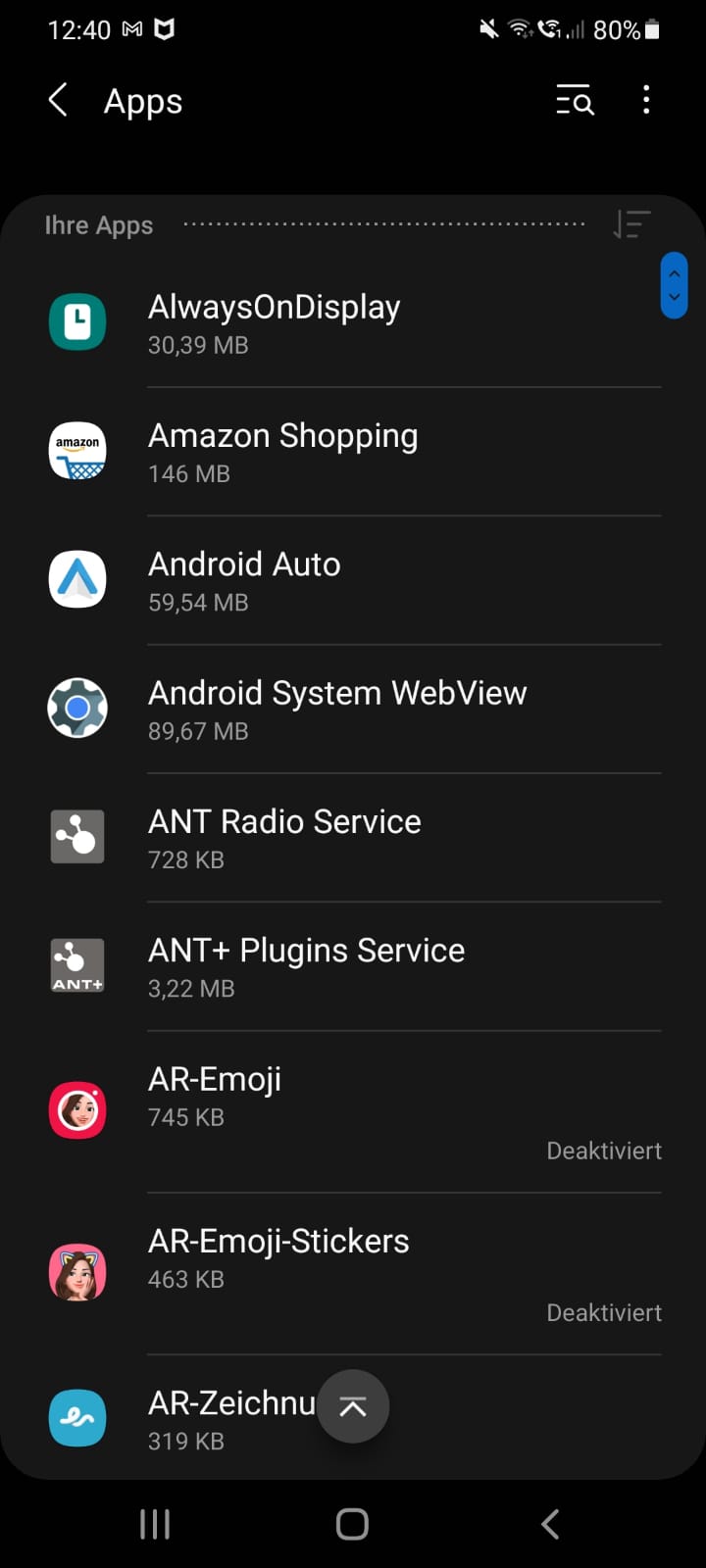Open the sort order icon
Image resolution: width=706 pixels, height=1568 pixels.
pos(631,224)
